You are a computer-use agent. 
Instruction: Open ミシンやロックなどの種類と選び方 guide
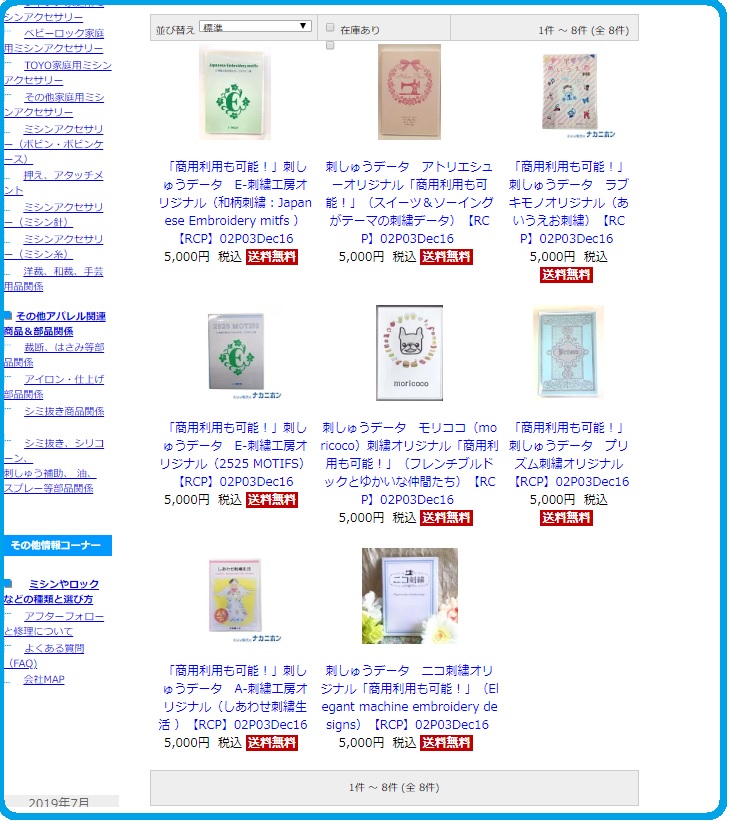point(62,591)
